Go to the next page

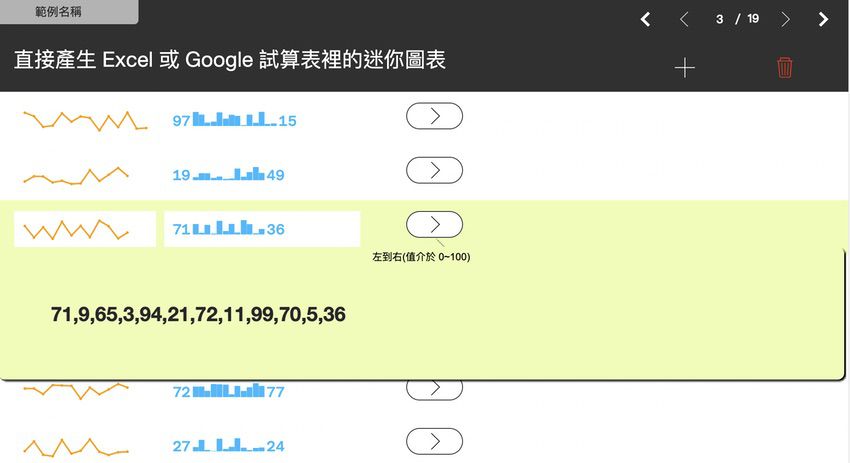tap(785, 19)
